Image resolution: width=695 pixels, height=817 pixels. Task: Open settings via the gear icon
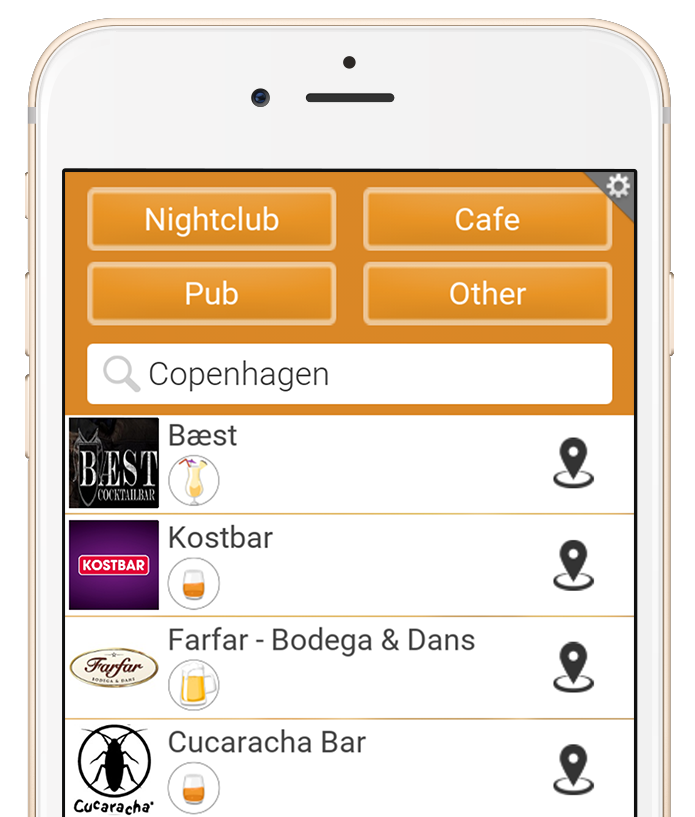point(618,186)
